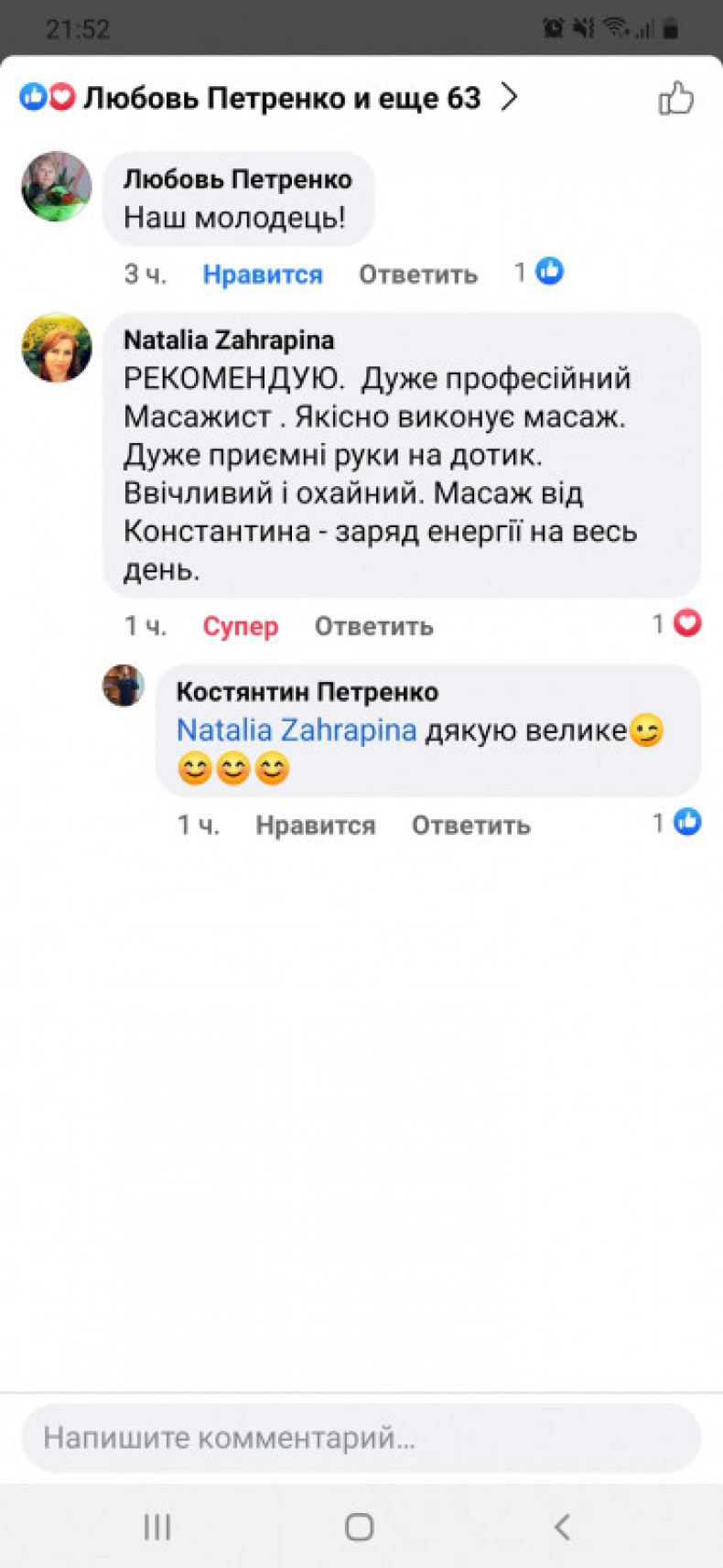Reply to Костянтин Петренко's comment

click(x=470, y=825)
